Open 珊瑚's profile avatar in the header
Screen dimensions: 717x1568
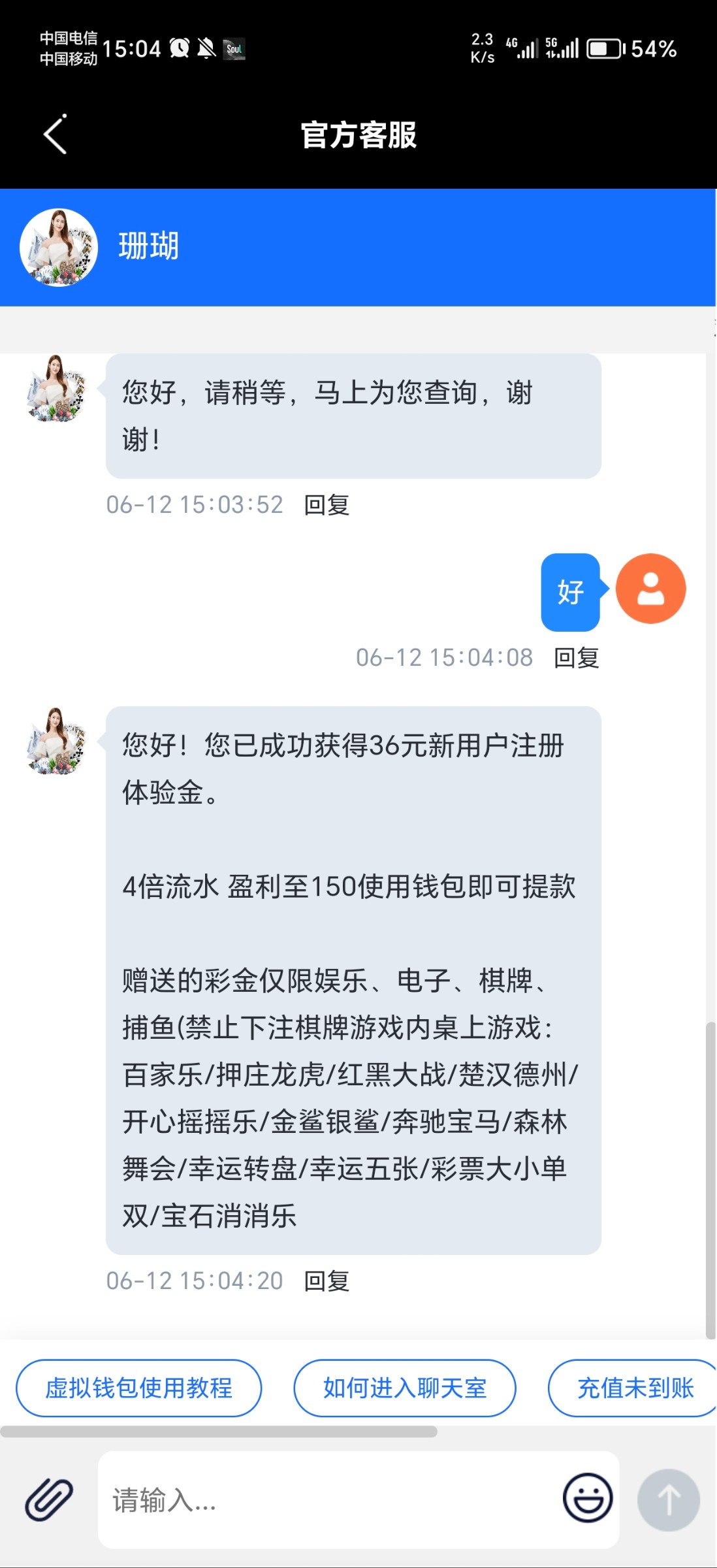[57, 246]
